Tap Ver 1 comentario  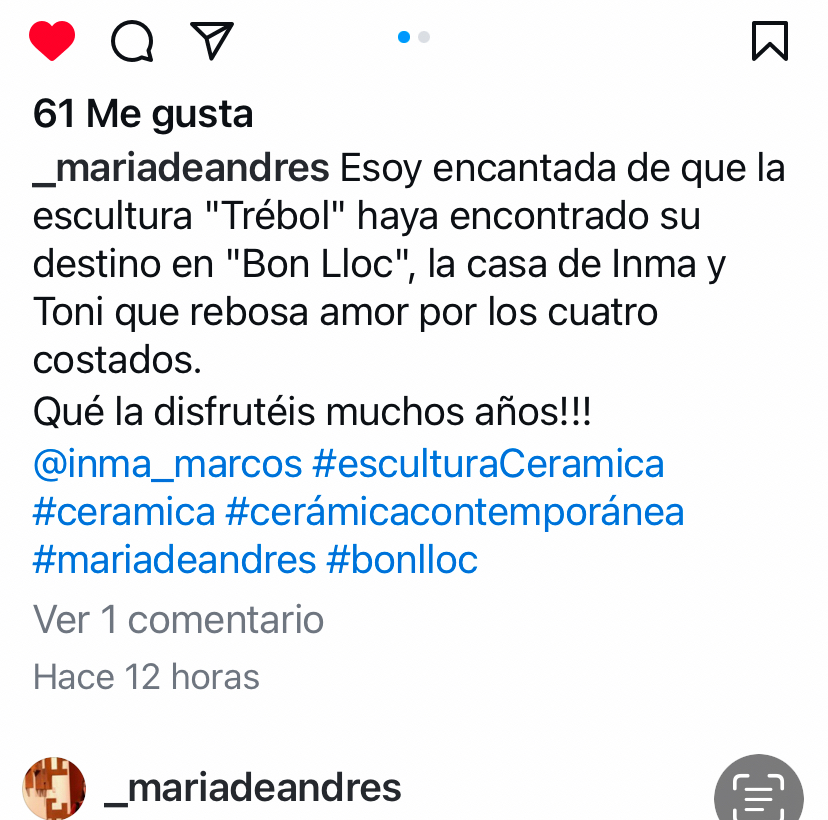point(178,620)
